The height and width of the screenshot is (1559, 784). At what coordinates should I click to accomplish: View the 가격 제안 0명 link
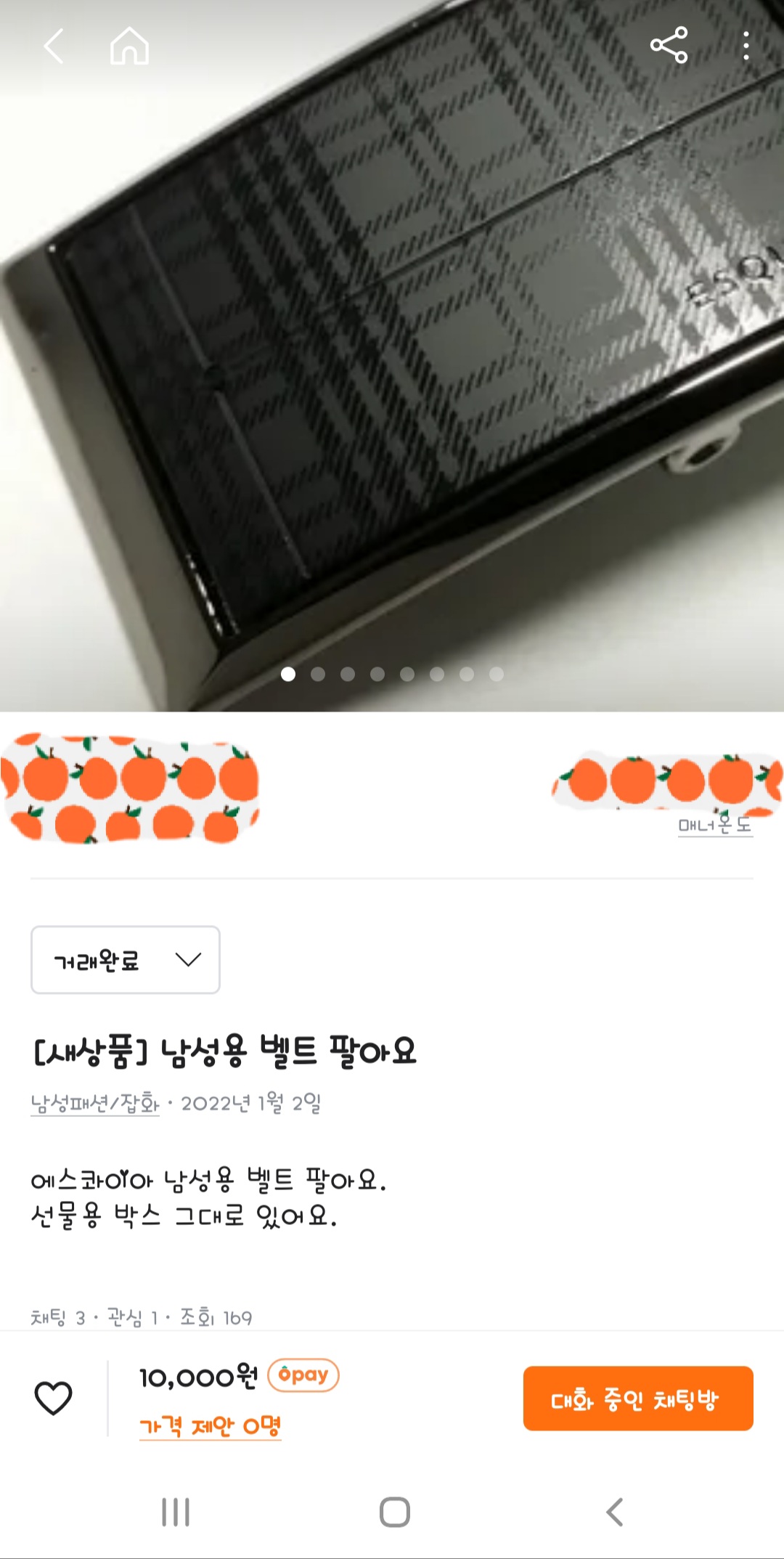coord(210,1426)
